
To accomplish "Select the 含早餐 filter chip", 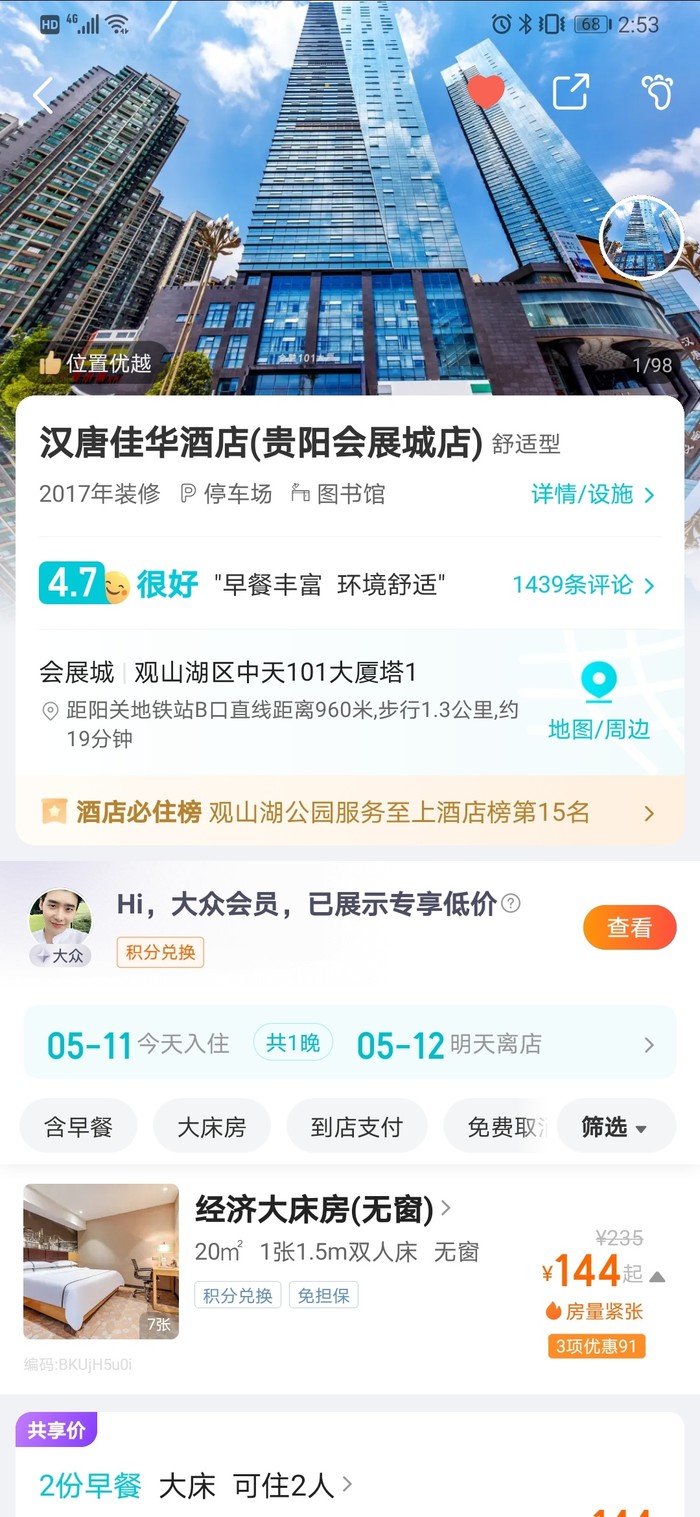I will 78,1127.
